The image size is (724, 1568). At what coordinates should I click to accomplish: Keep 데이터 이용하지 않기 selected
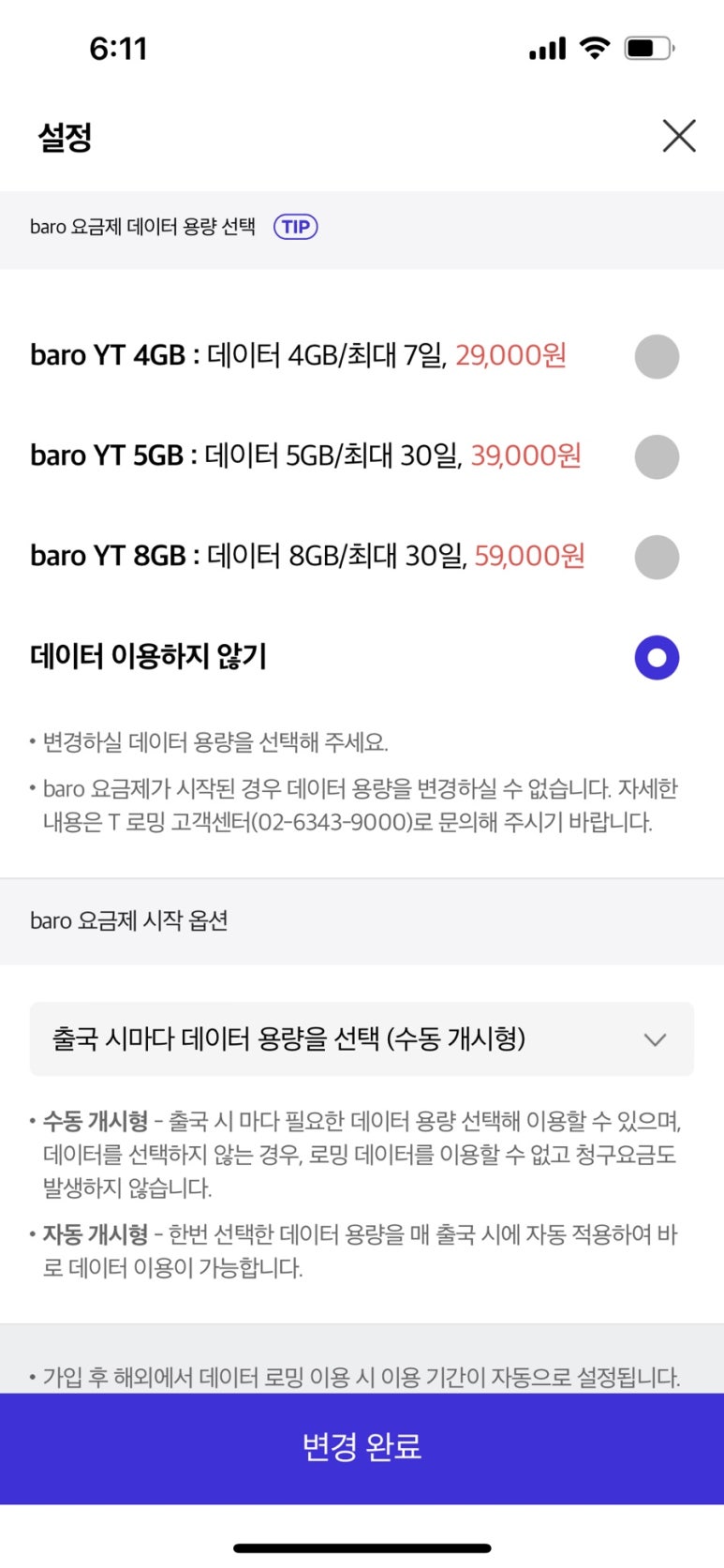click(656, 657)
